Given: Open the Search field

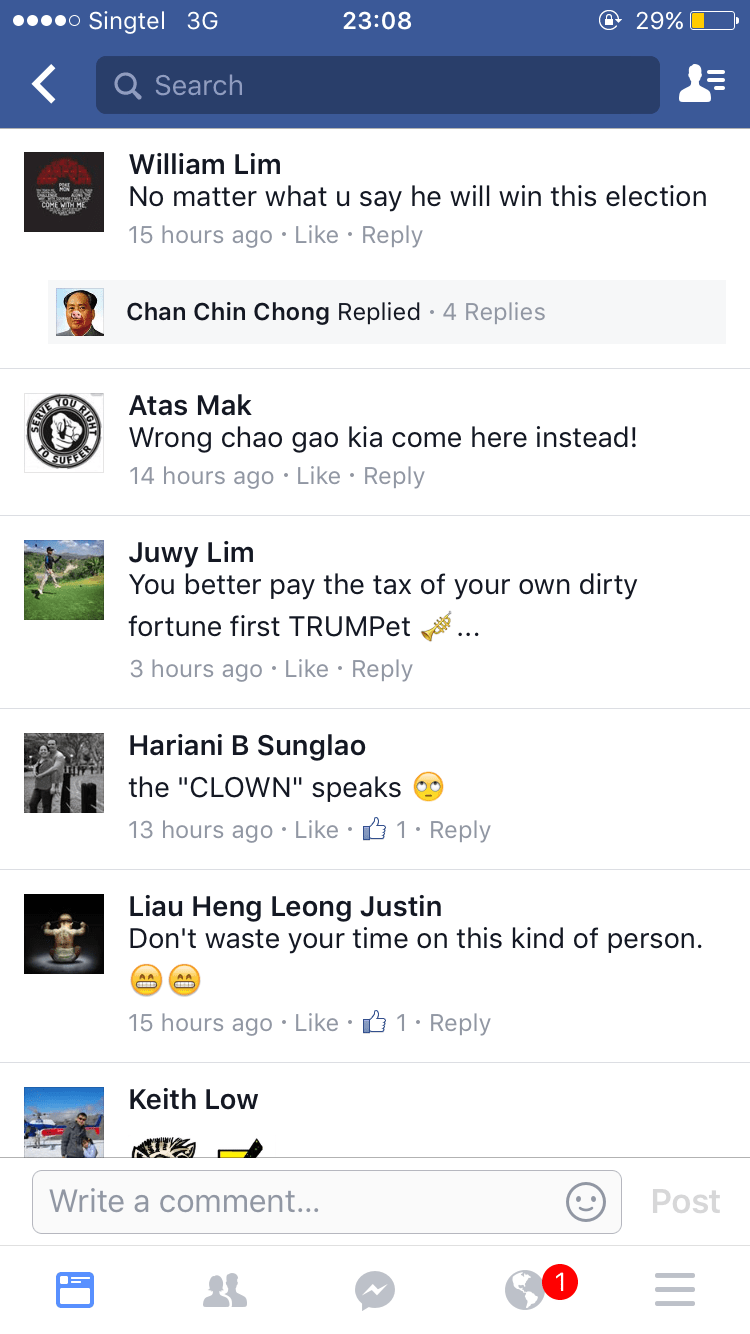Looking at the screenshot, I should 378,85.
